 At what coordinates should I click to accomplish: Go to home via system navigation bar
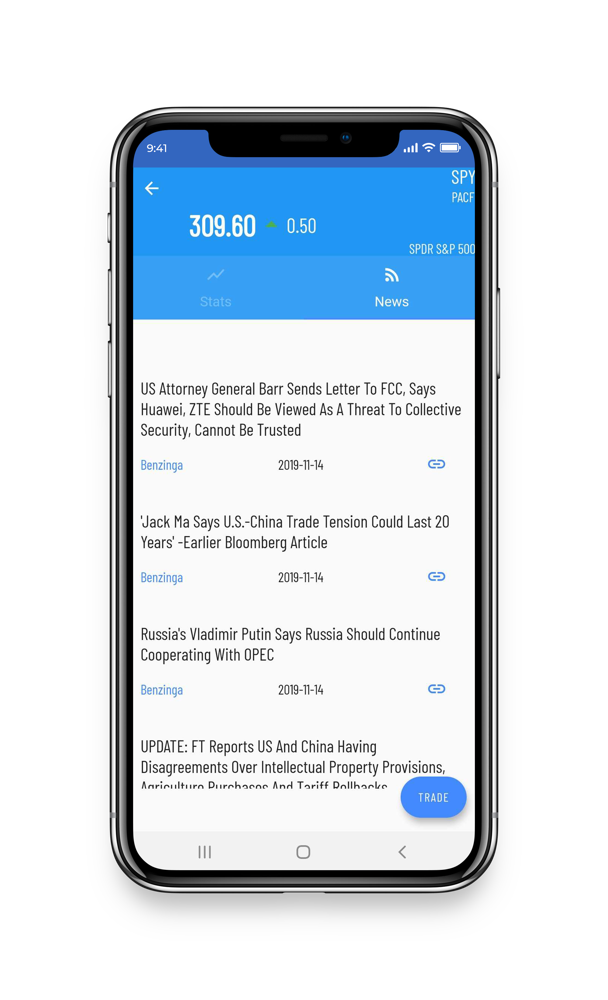(303, 852)
